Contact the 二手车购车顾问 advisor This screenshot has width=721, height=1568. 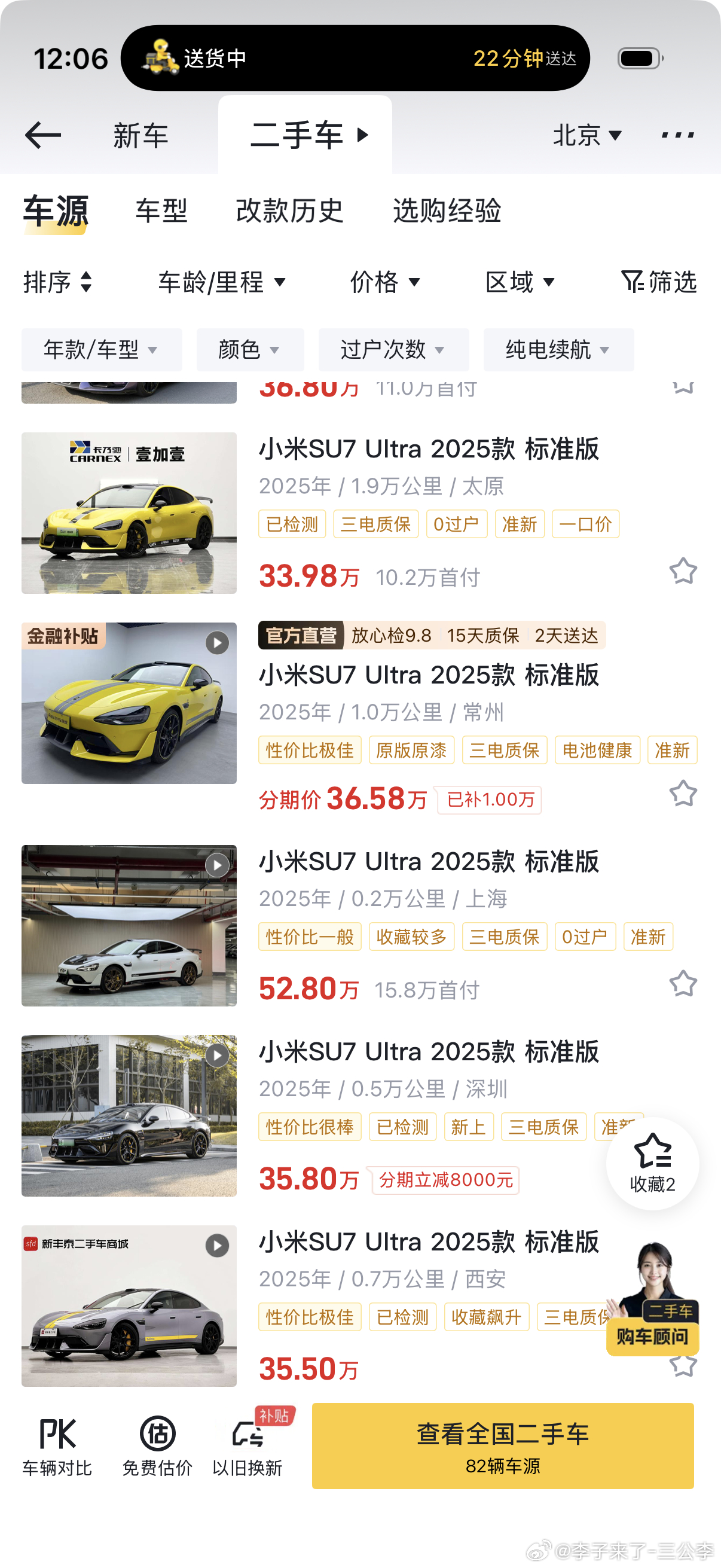pyautogui.click(x=652, y=1302)
